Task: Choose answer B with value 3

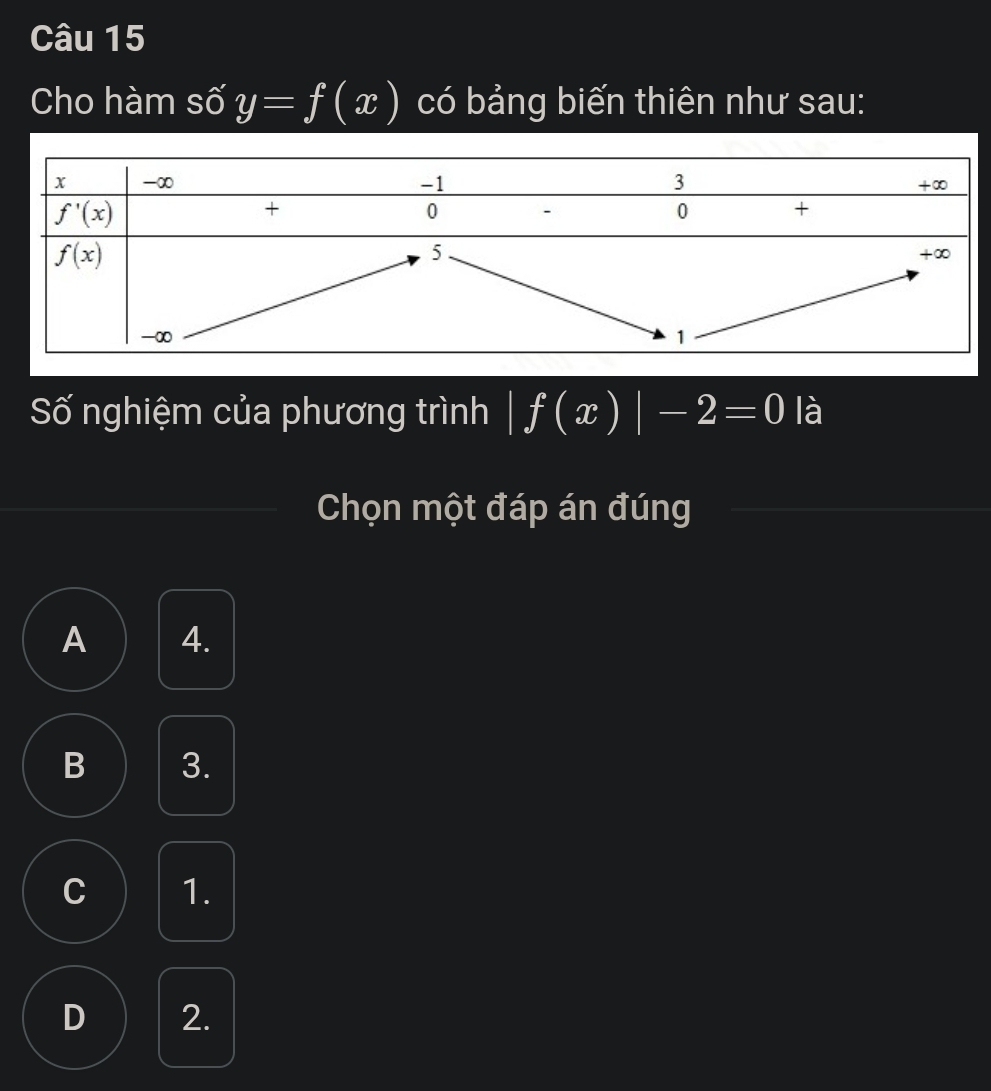Action: point(75,766)
